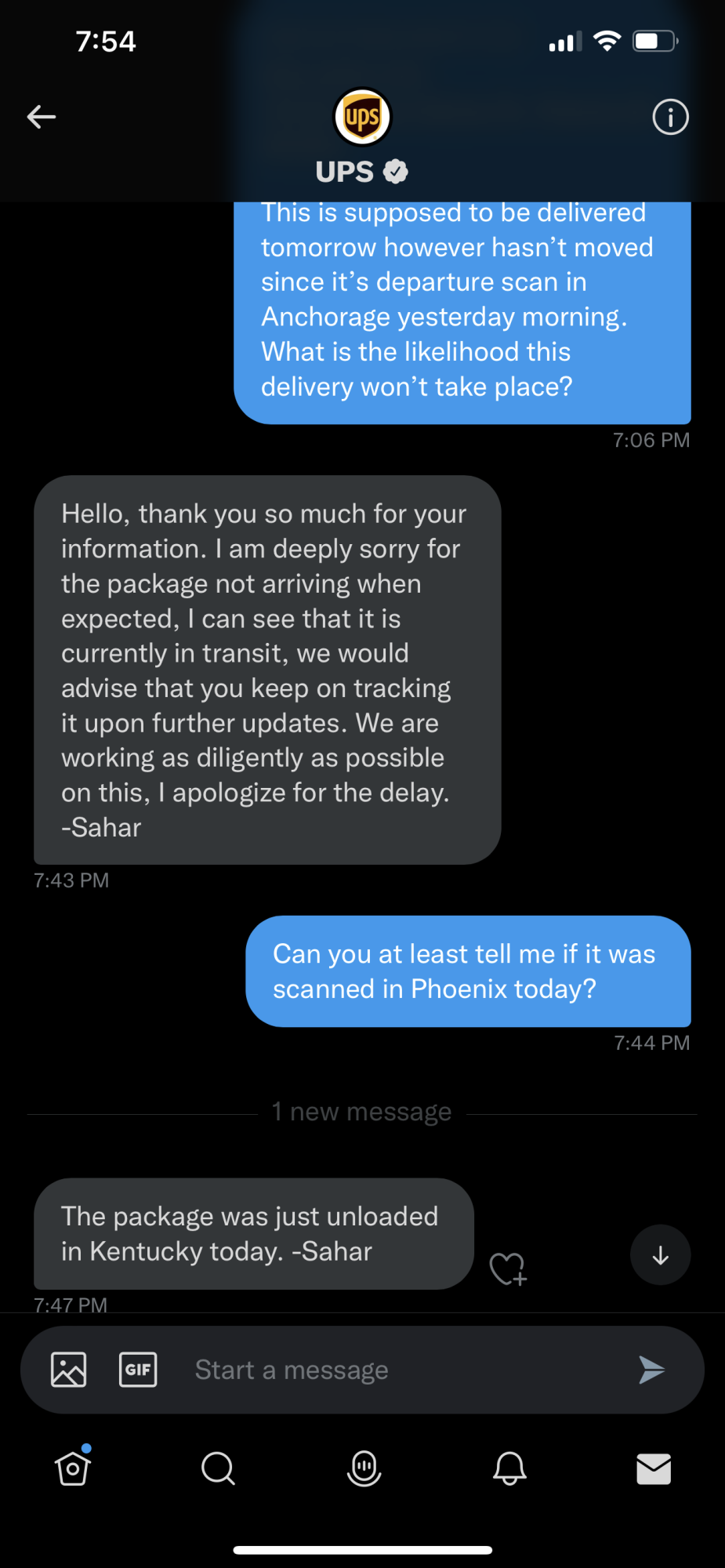Attach a photo to the message
This screenshot has width=725, height=1568.
tap(69, 1370)
